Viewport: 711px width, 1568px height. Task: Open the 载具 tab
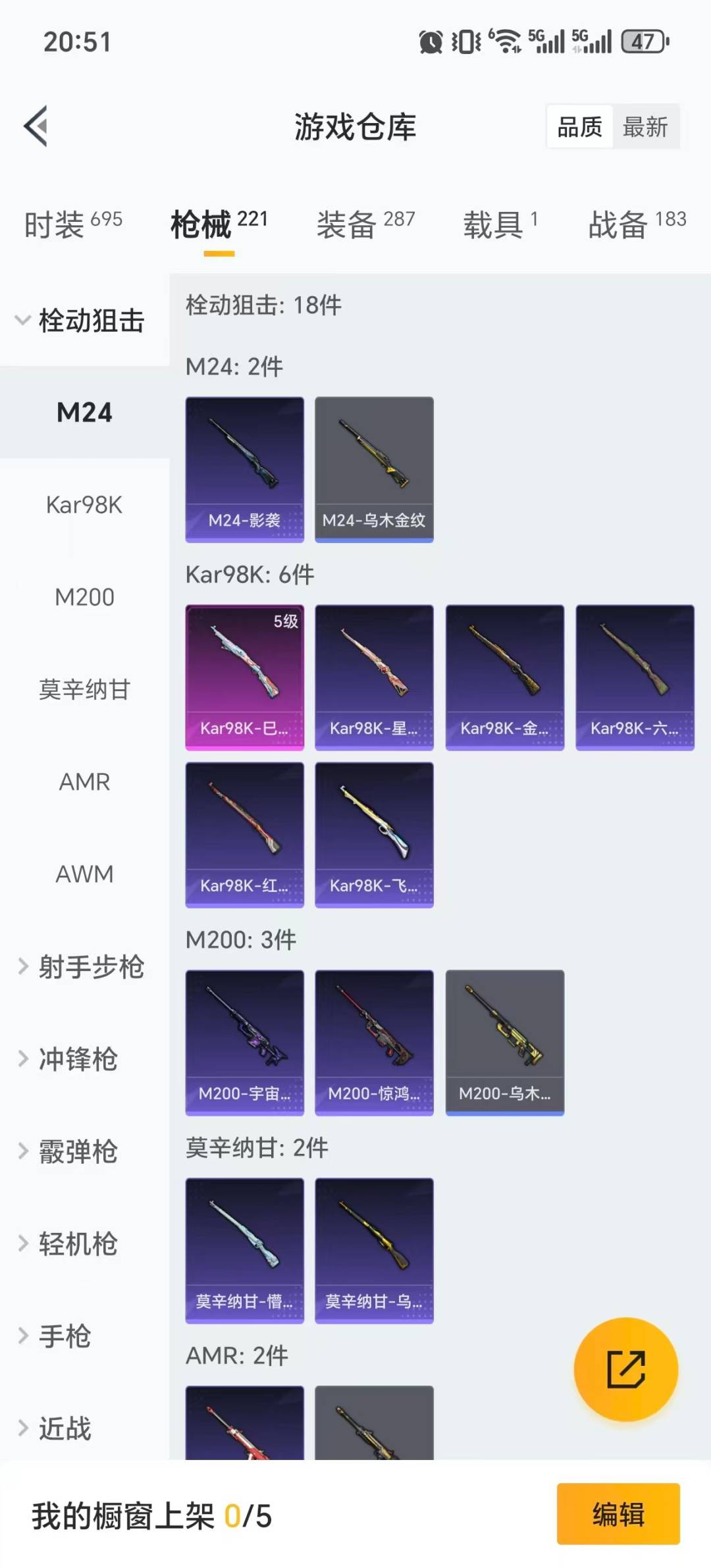click(500, 224)
